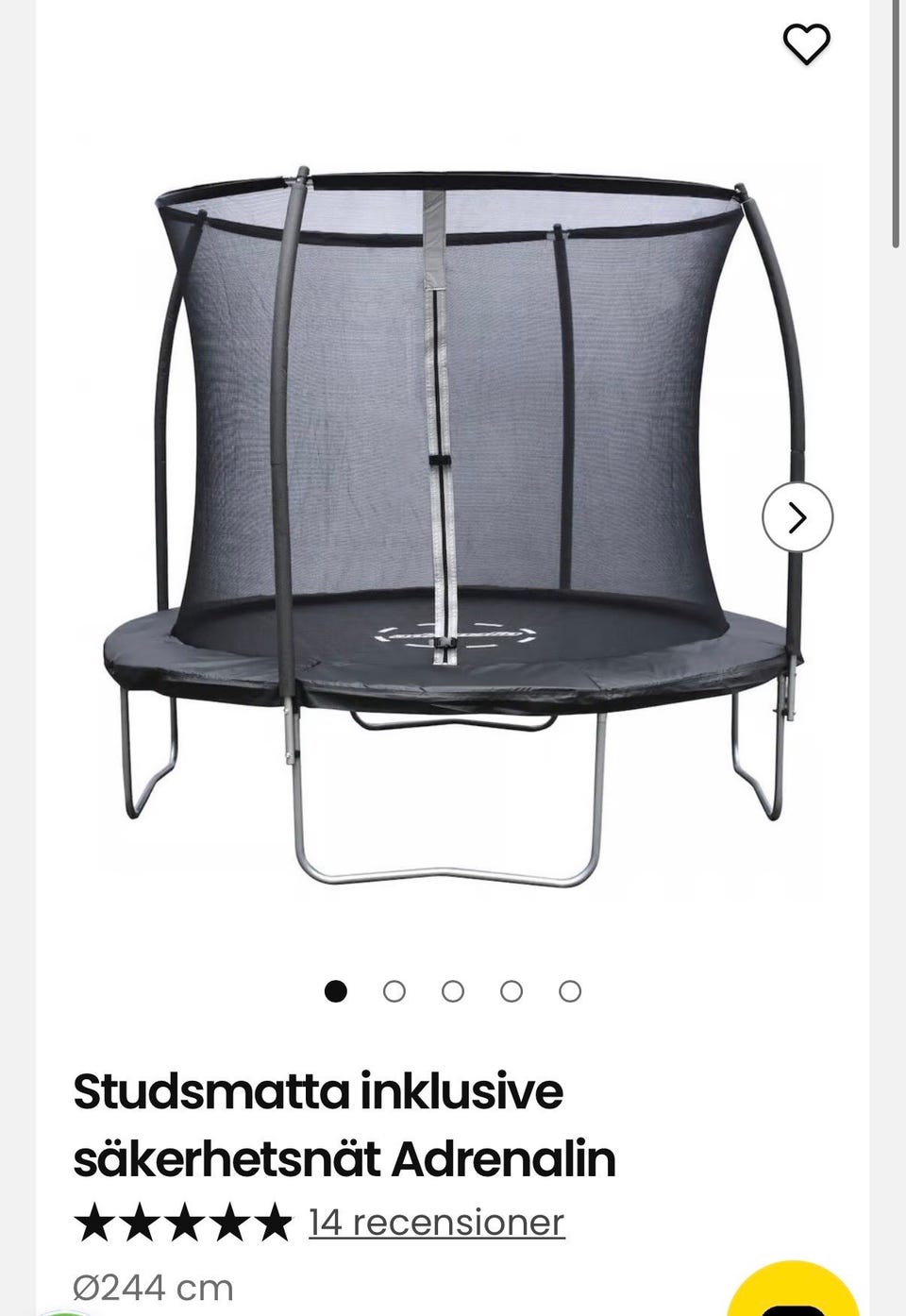Open the 14 recensioner reviews link
This screenshot has height=1316, width=906.
click(436, 1223)
